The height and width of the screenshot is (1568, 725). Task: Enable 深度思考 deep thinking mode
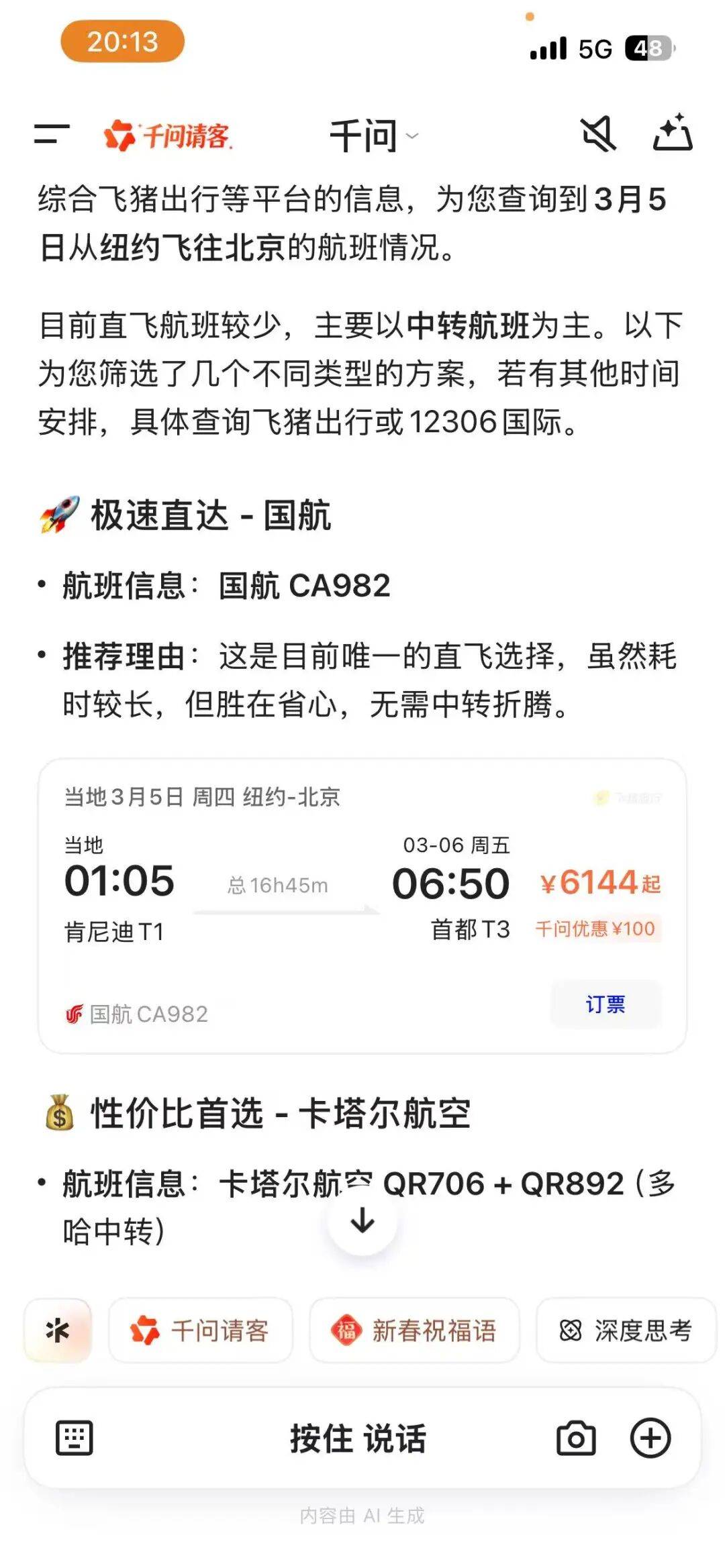click(x=626, y=1330)
